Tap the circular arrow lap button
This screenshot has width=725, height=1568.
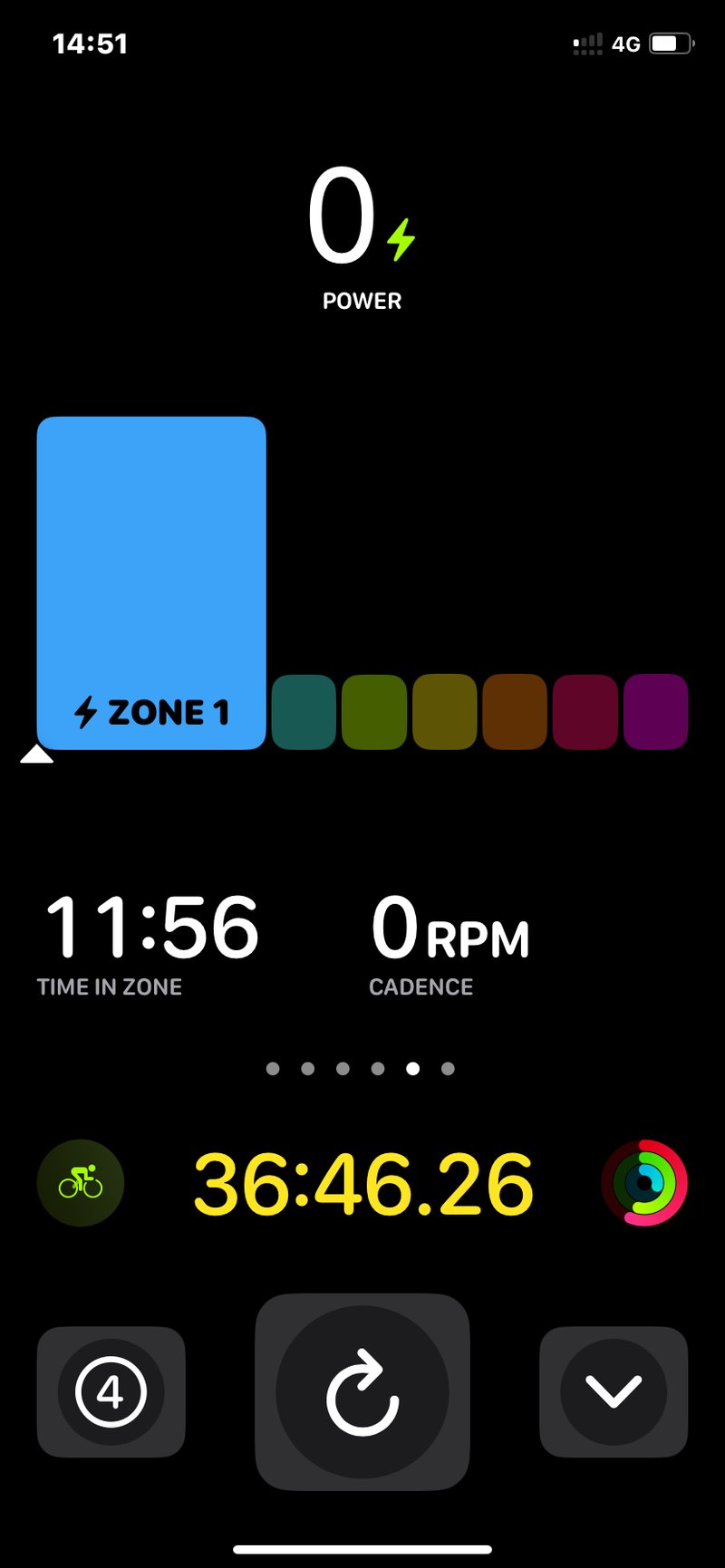click(x=362, y=1391)
